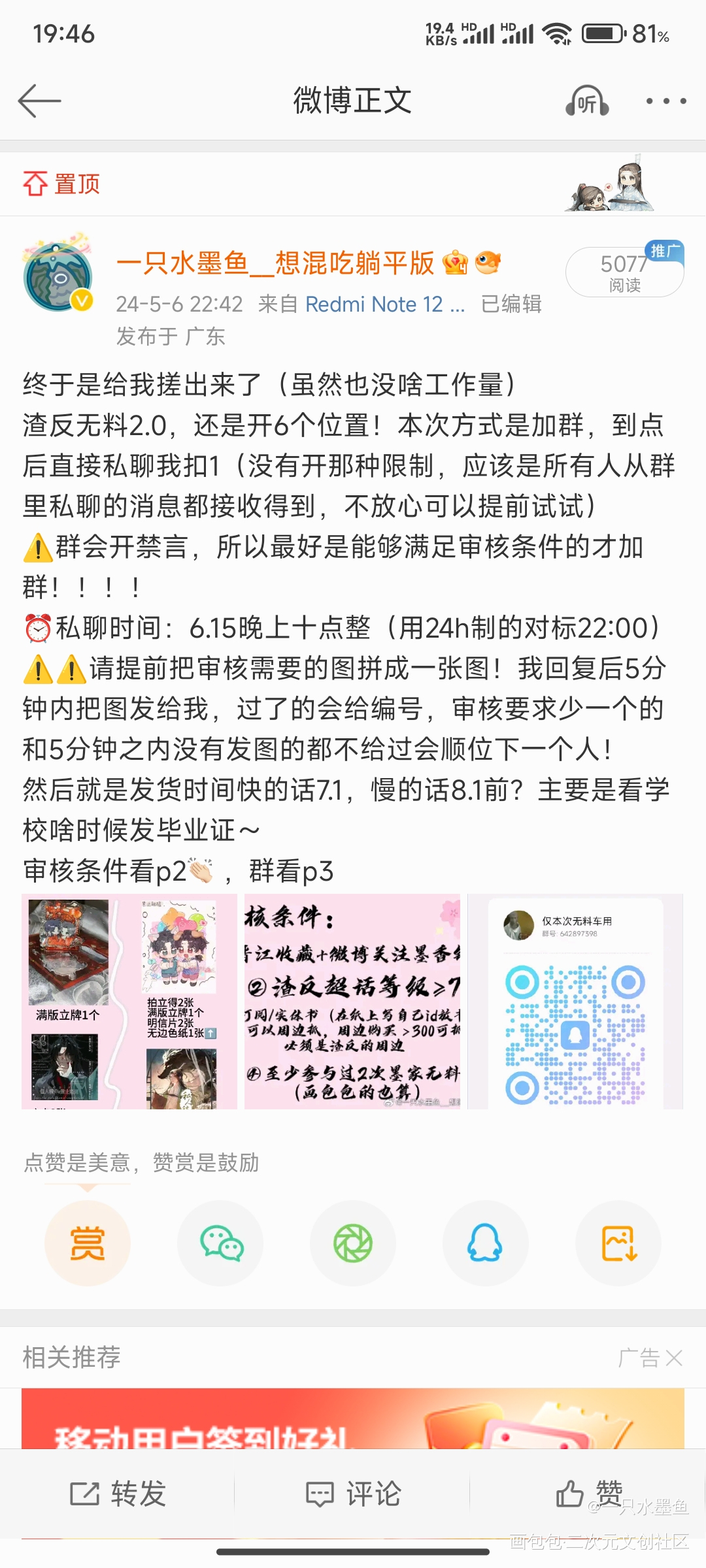Open the 5077 阅读 promote button

pyautogui.click(x=624, y=272)
